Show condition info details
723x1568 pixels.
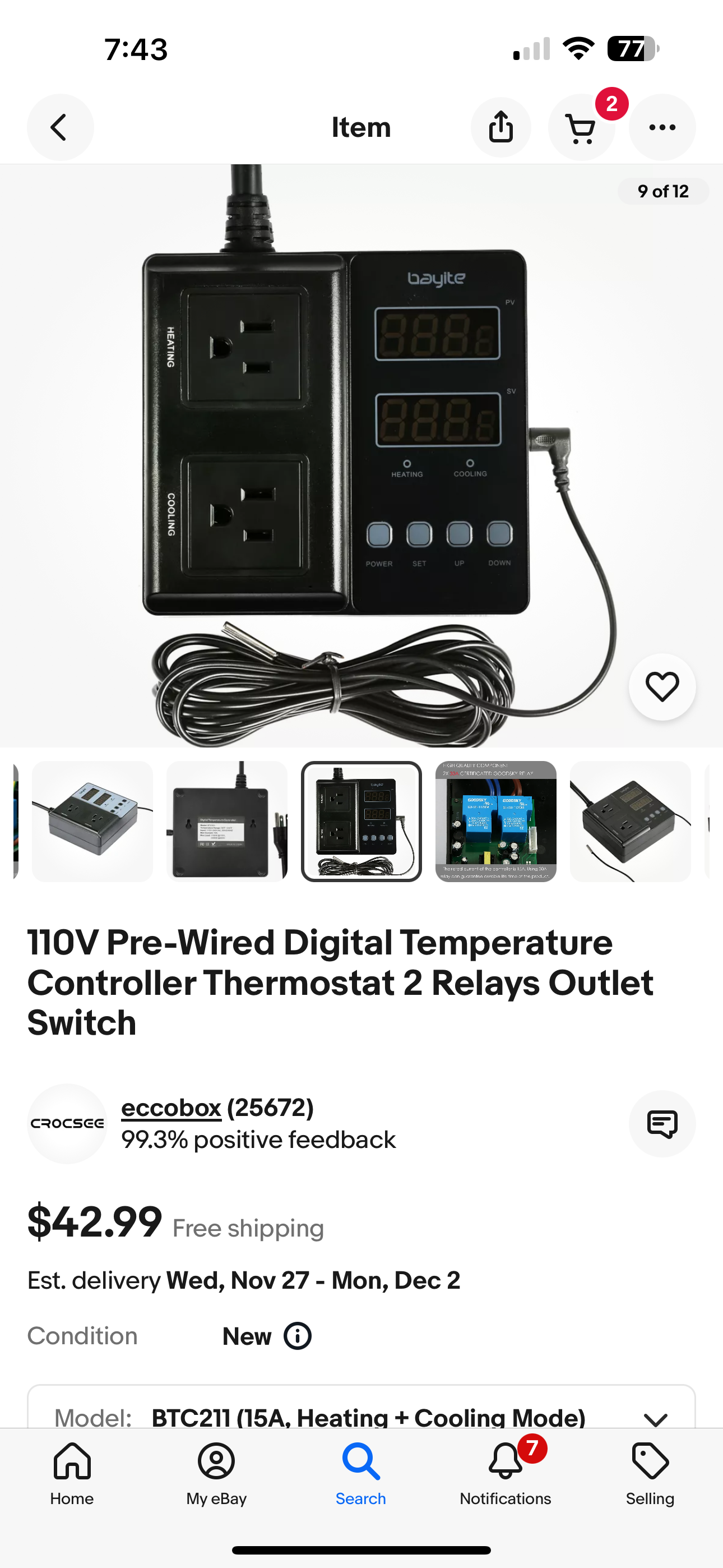pos(298,1336)
